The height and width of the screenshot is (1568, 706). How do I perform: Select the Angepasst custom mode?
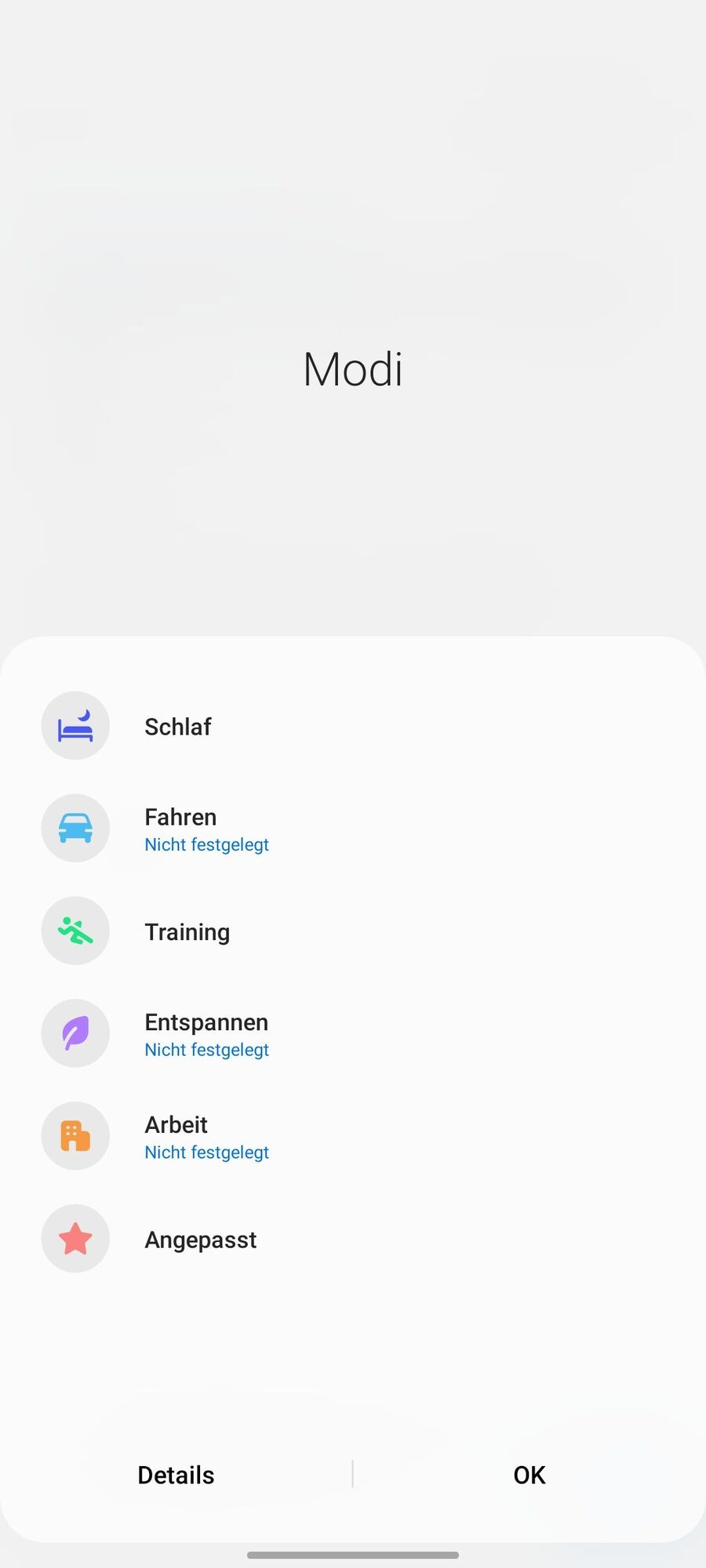tap(200, 1240)
